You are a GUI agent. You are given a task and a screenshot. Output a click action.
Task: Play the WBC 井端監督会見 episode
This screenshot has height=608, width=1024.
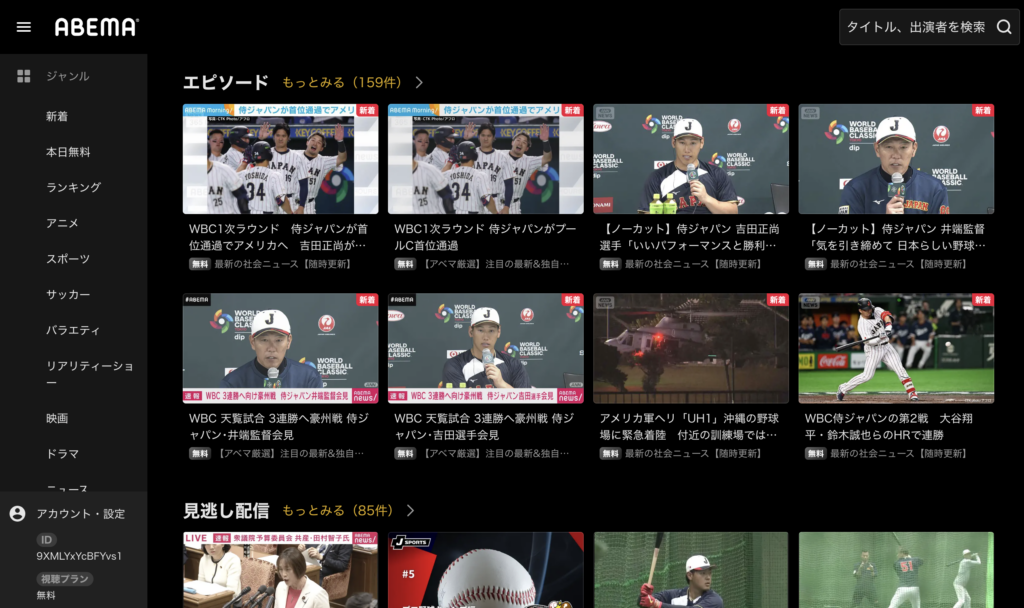point(280,348)
